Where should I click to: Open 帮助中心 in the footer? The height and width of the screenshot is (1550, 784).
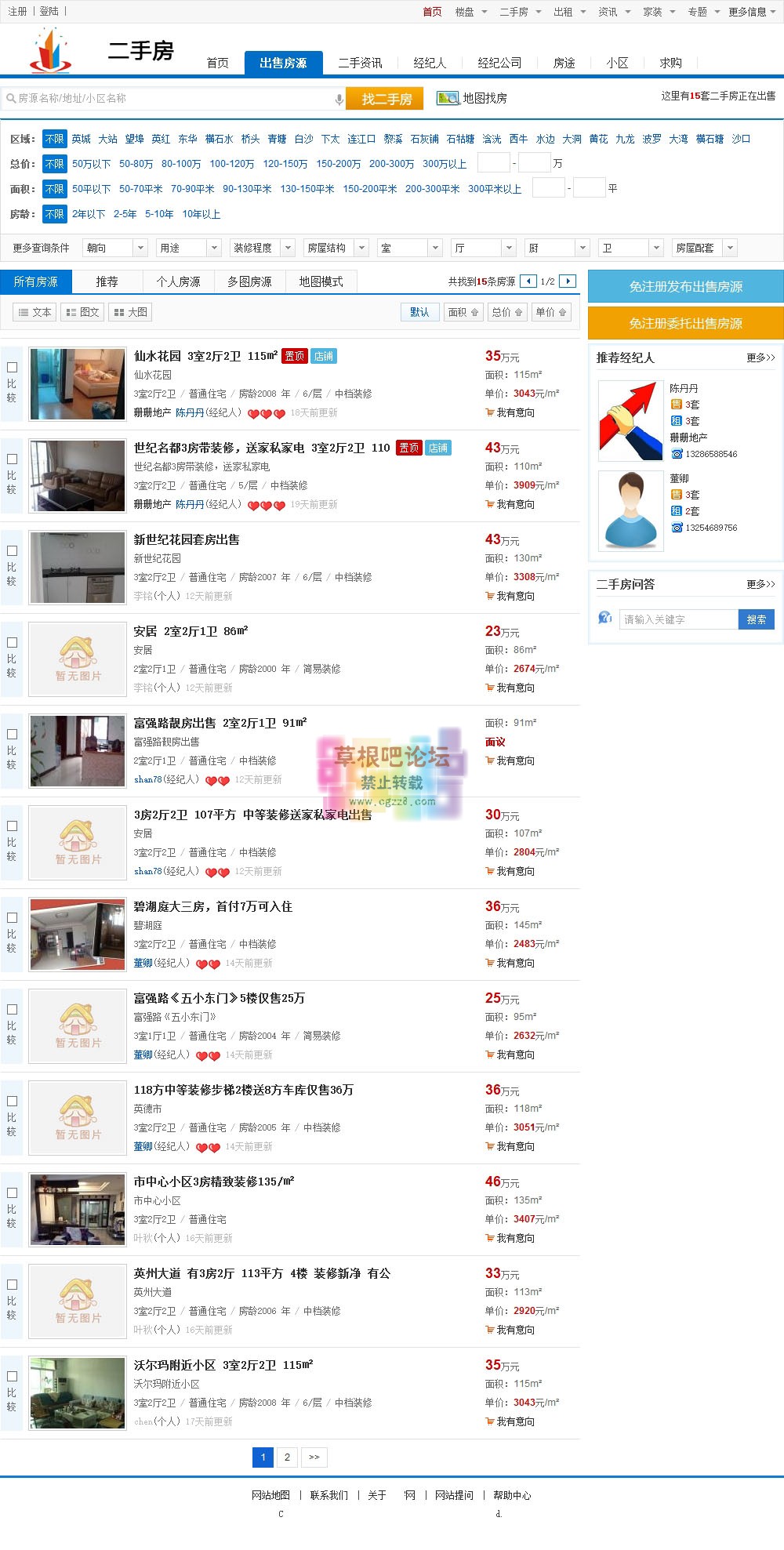(512, 1495)
